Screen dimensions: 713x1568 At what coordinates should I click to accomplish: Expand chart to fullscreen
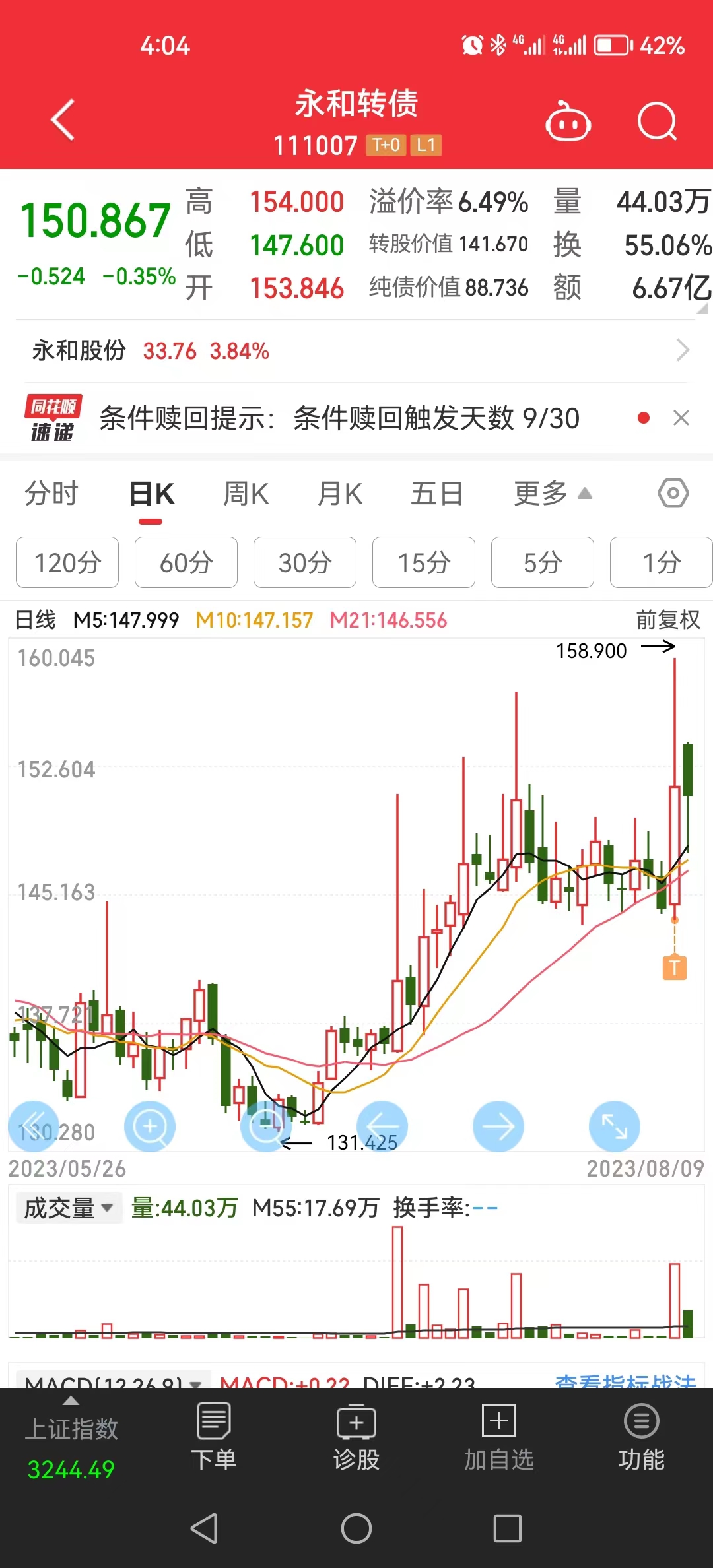pos(613,1127)
